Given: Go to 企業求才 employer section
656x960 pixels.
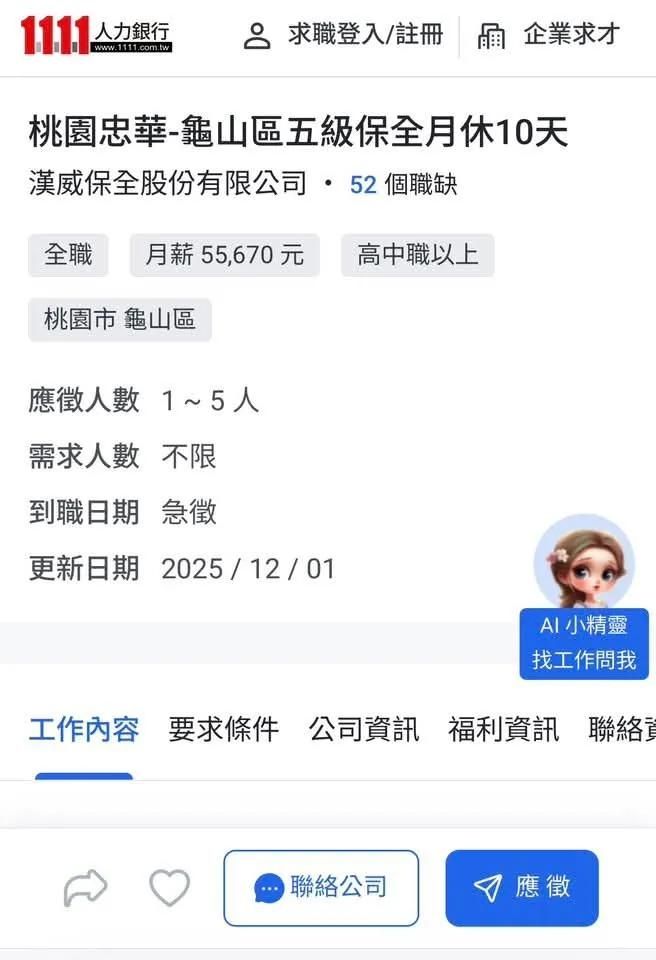Looking at the screenshot, I should (x=549, y=36).
